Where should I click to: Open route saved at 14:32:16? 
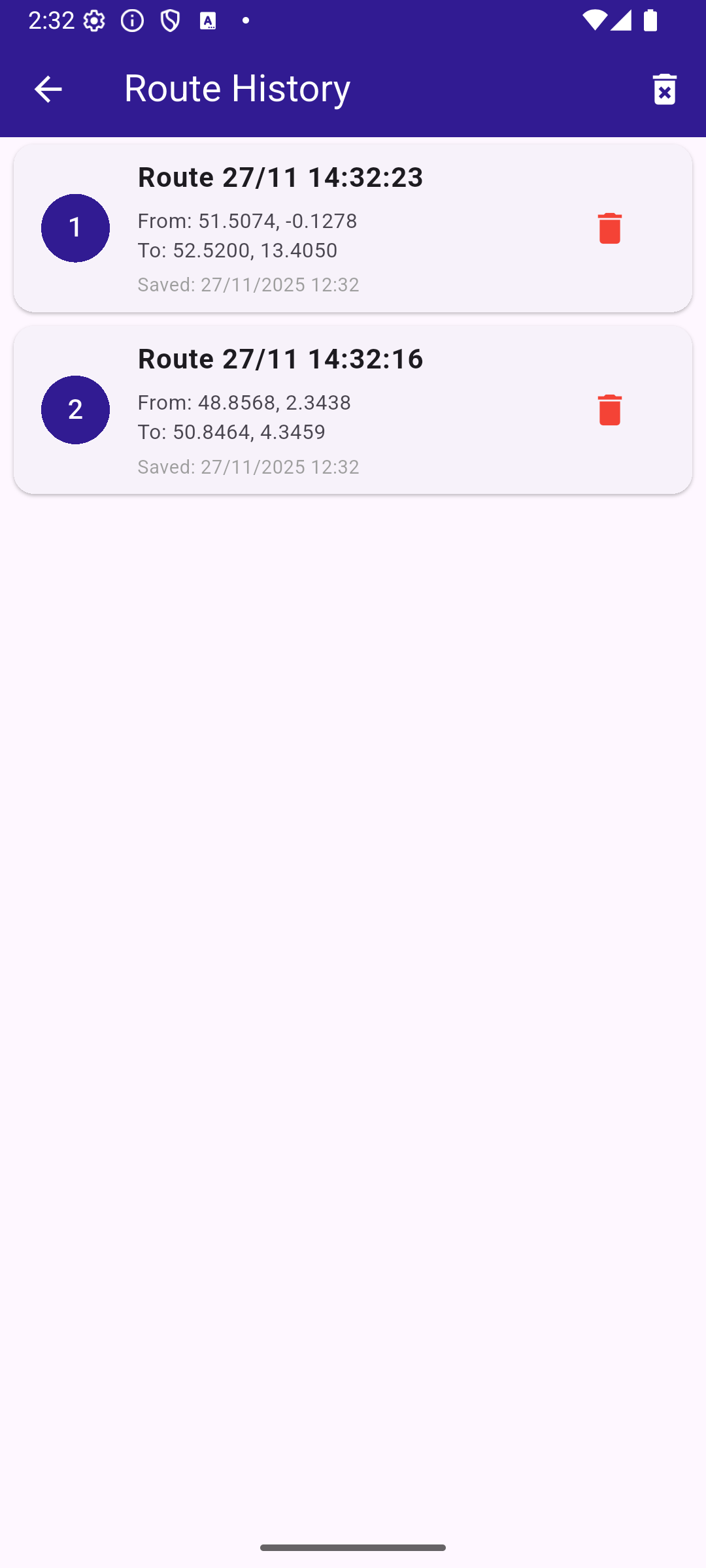click(327, 410)
